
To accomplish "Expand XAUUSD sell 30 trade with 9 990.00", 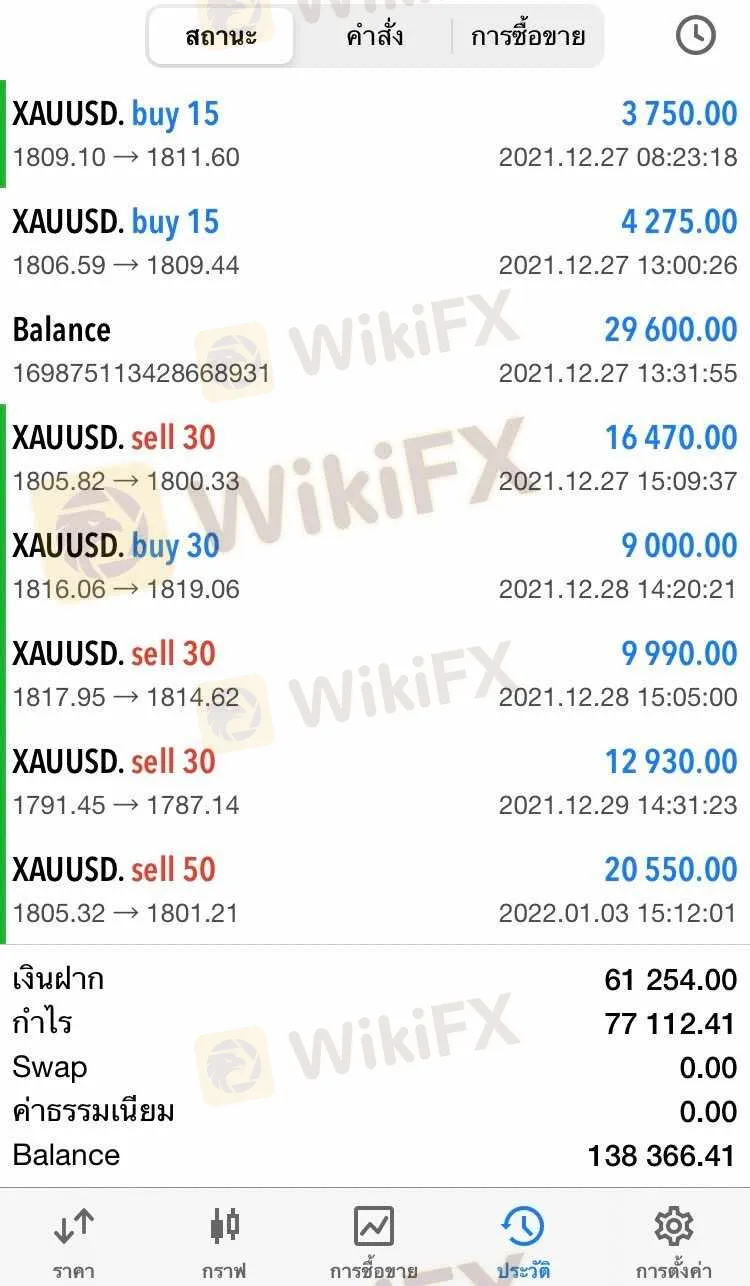I will pos(375,674).
